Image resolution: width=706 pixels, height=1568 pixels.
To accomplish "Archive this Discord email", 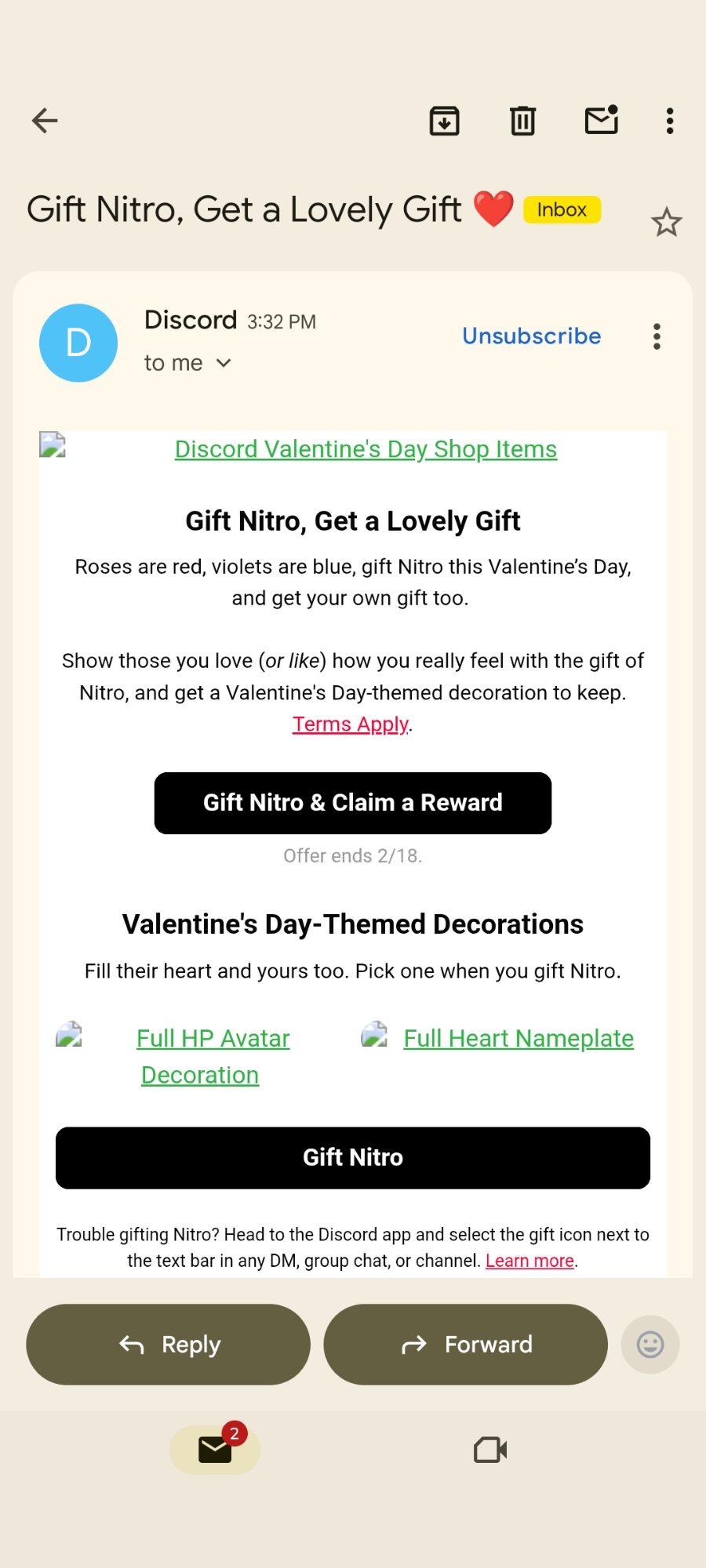I will (x=444, y=121).
